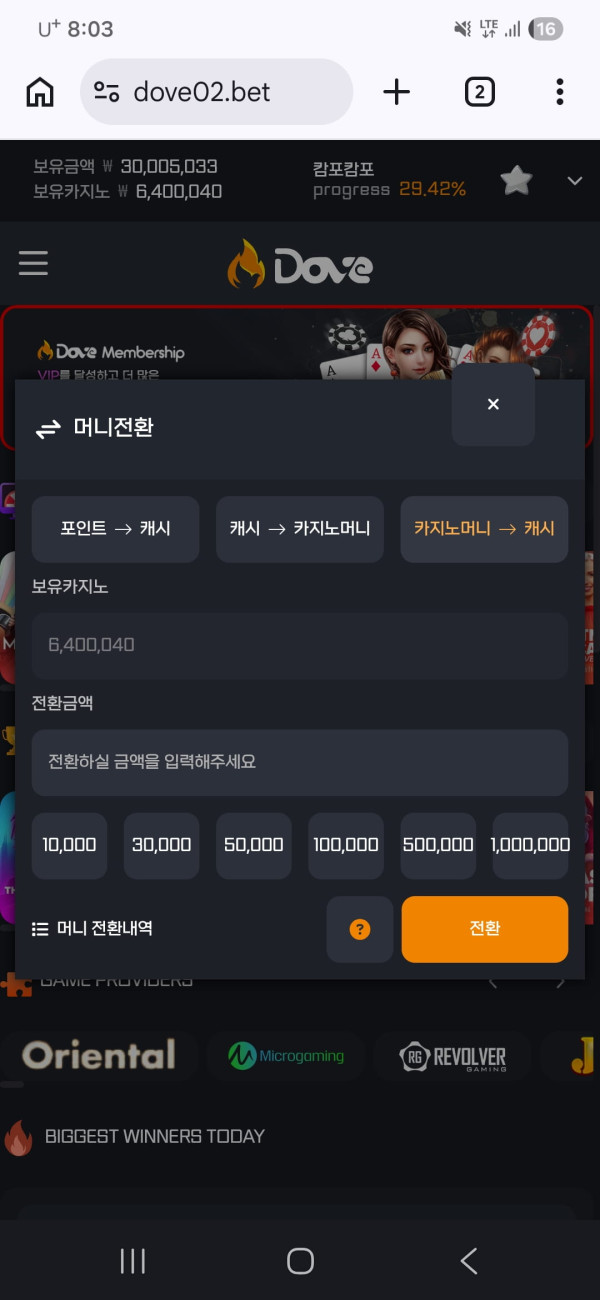The width and height of the screenshot is (600, 1300).
Task: Choose the 10,000 amount button
Action: coord(70,845)
